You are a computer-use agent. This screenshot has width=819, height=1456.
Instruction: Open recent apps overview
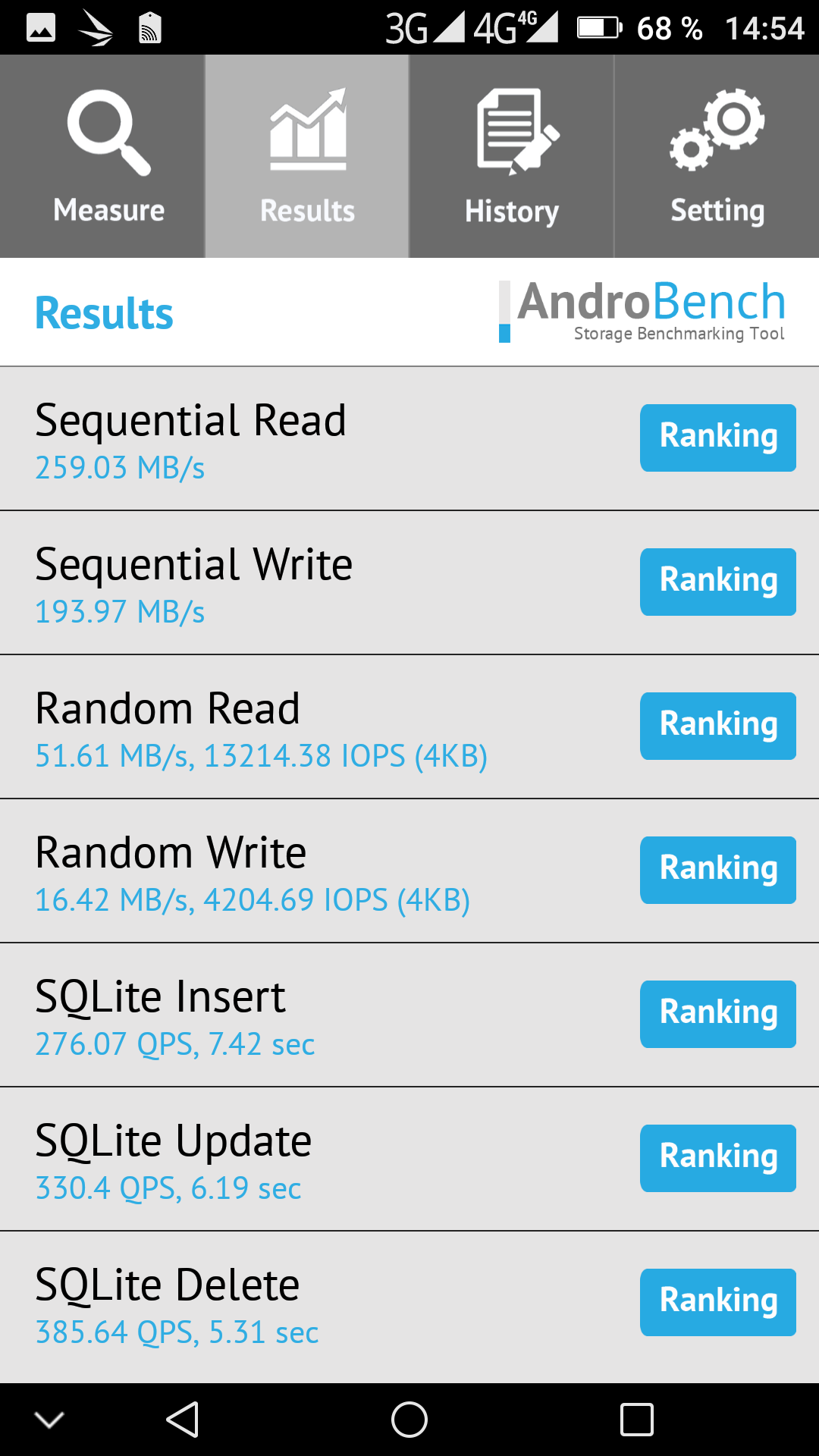tap(636, 1420)
